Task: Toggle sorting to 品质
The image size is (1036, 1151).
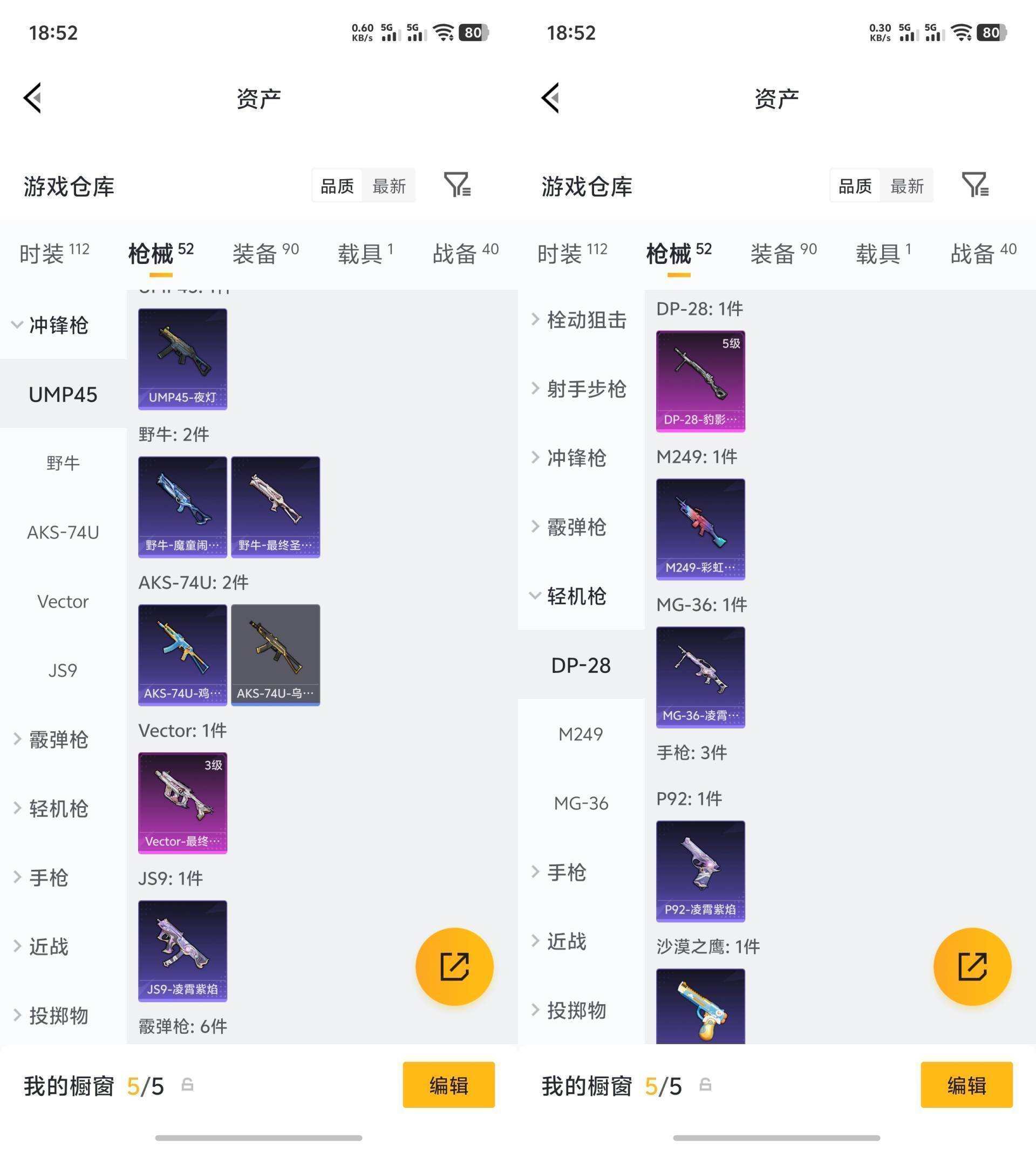Action: pos(336,185)
